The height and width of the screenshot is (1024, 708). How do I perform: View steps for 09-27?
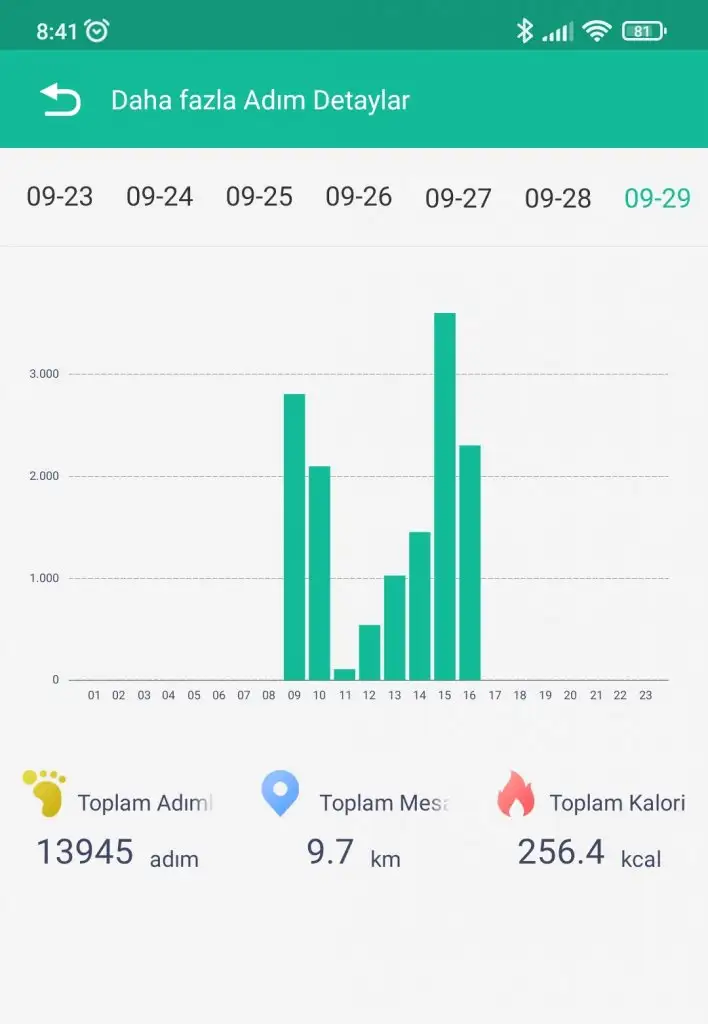tap(458, 198)
